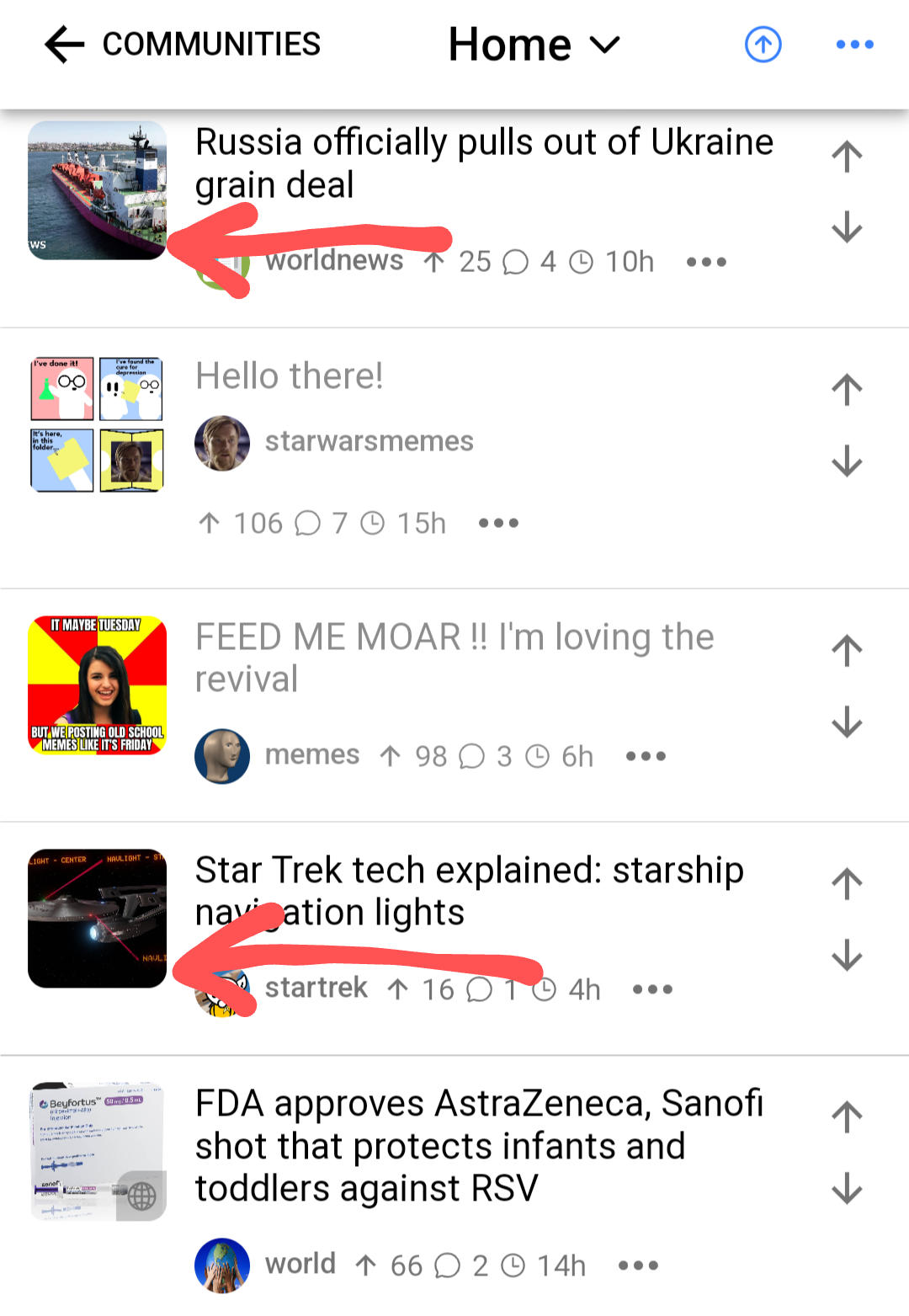Open the FDA approves AstraZeneca post

point(478,1145)
